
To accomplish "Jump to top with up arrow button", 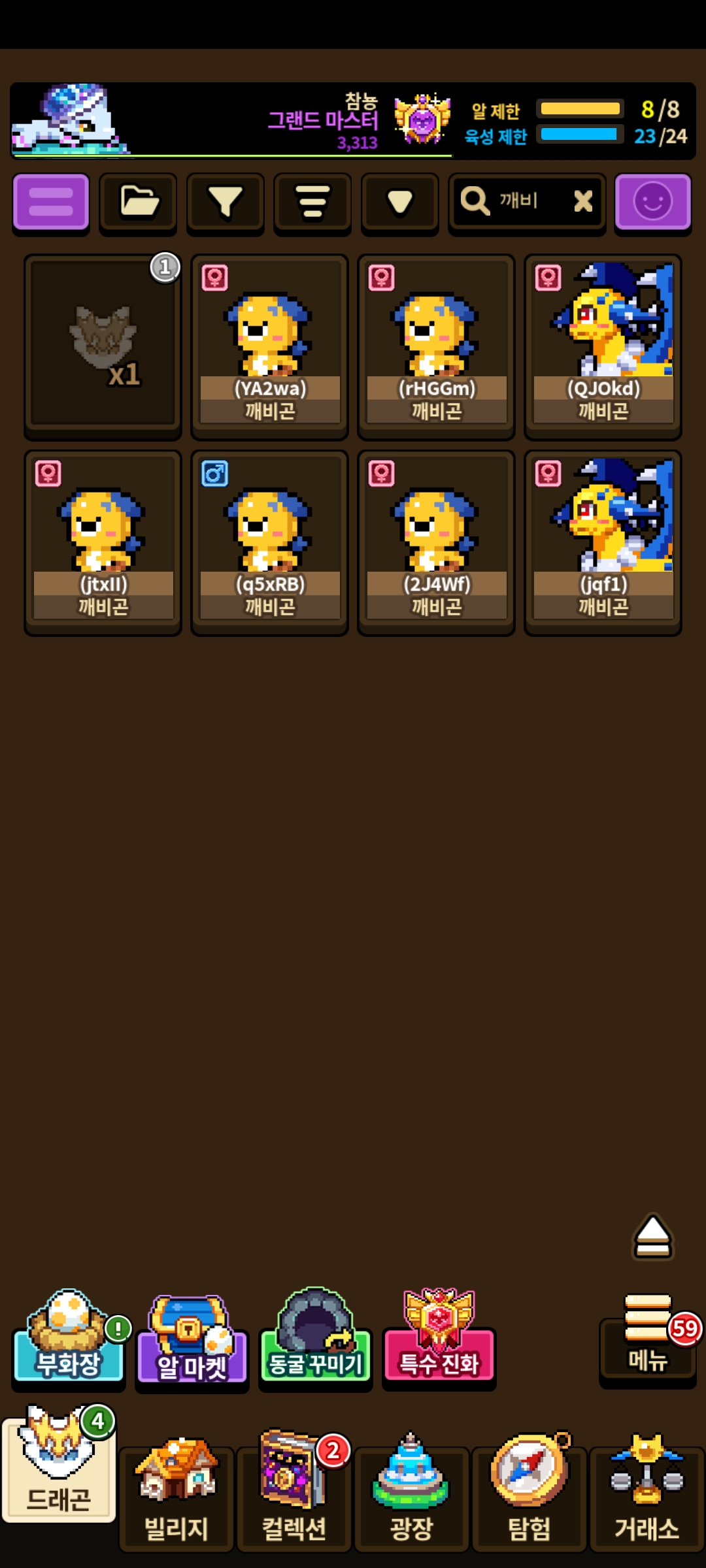I will click(x=652, y=1237).
